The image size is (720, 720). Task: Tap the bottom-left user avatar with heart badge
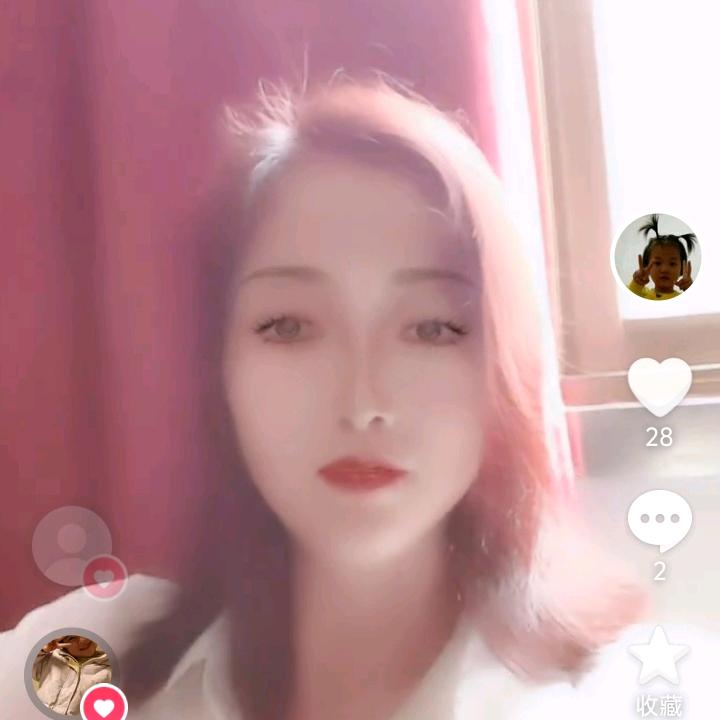pyautogui.click(x=70, y=675)
